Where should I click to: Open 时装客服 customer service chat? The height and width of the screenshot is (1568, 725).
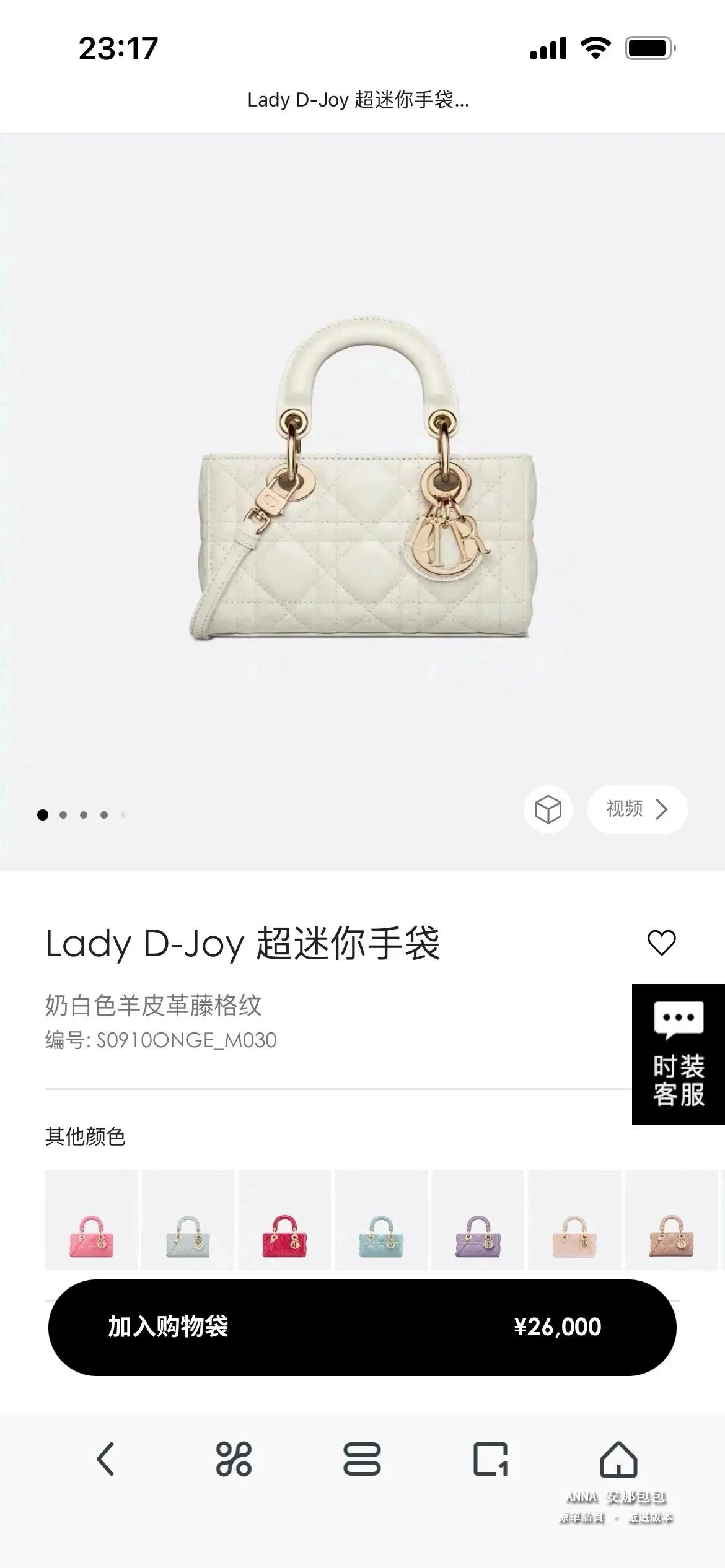pos(678,1055)
